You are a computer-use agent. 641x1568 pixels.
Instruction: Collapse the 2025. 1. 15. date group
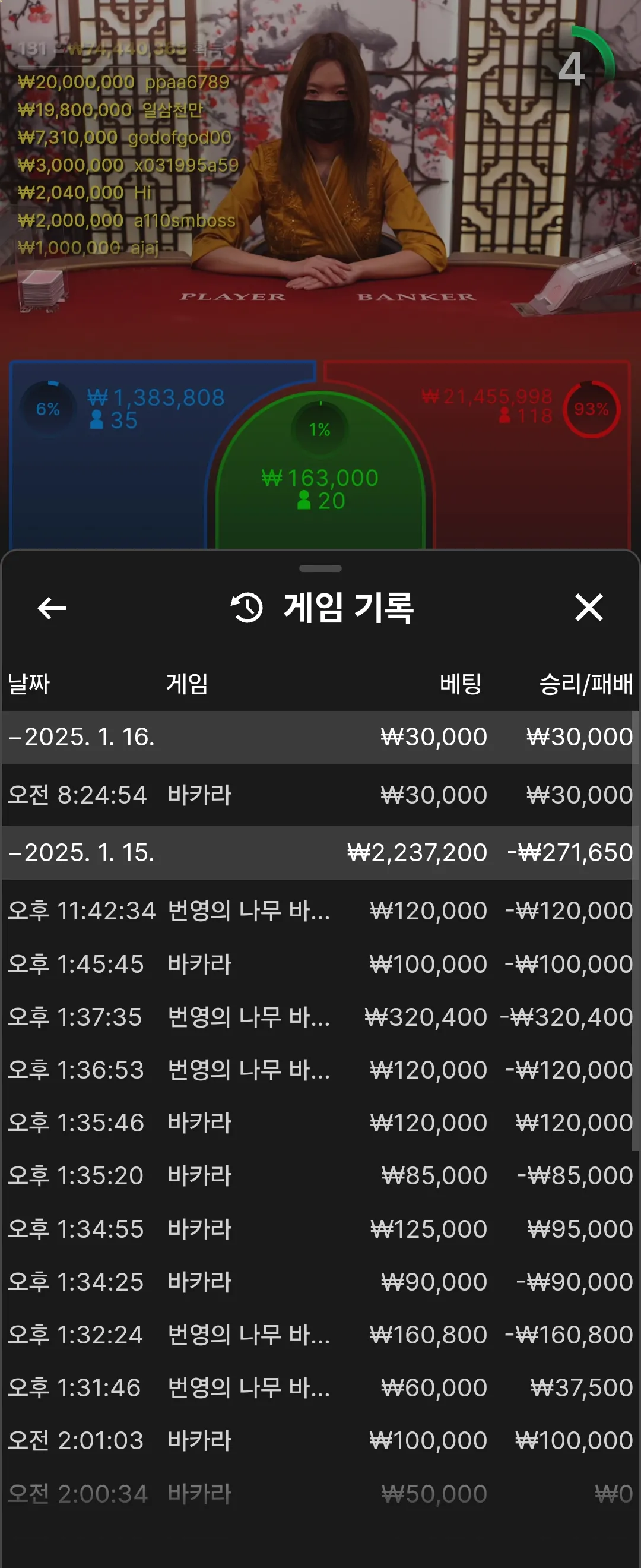(82, 853)
